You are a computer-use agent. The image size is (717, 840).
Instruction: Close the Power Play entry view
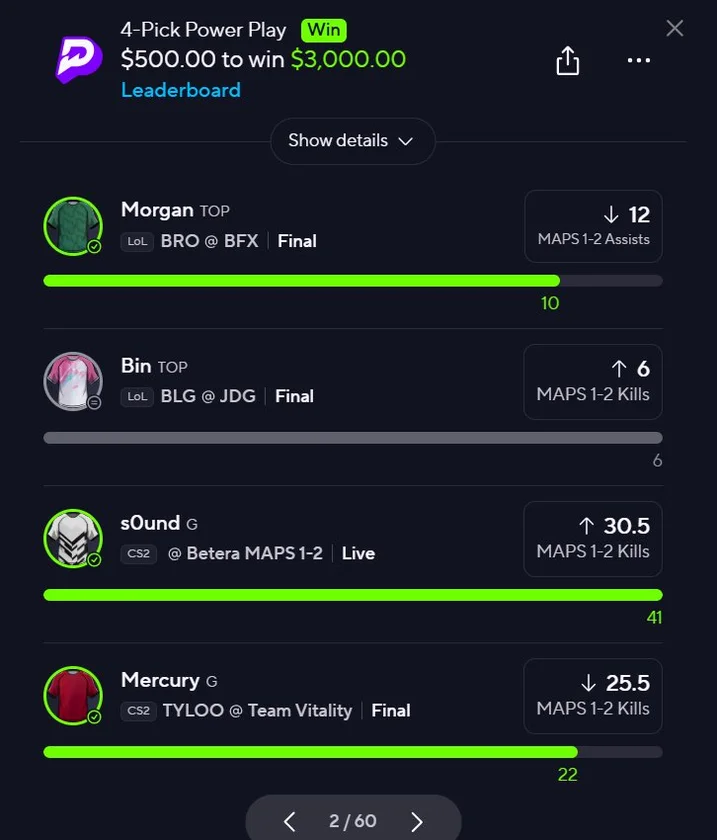pos(675,28)
